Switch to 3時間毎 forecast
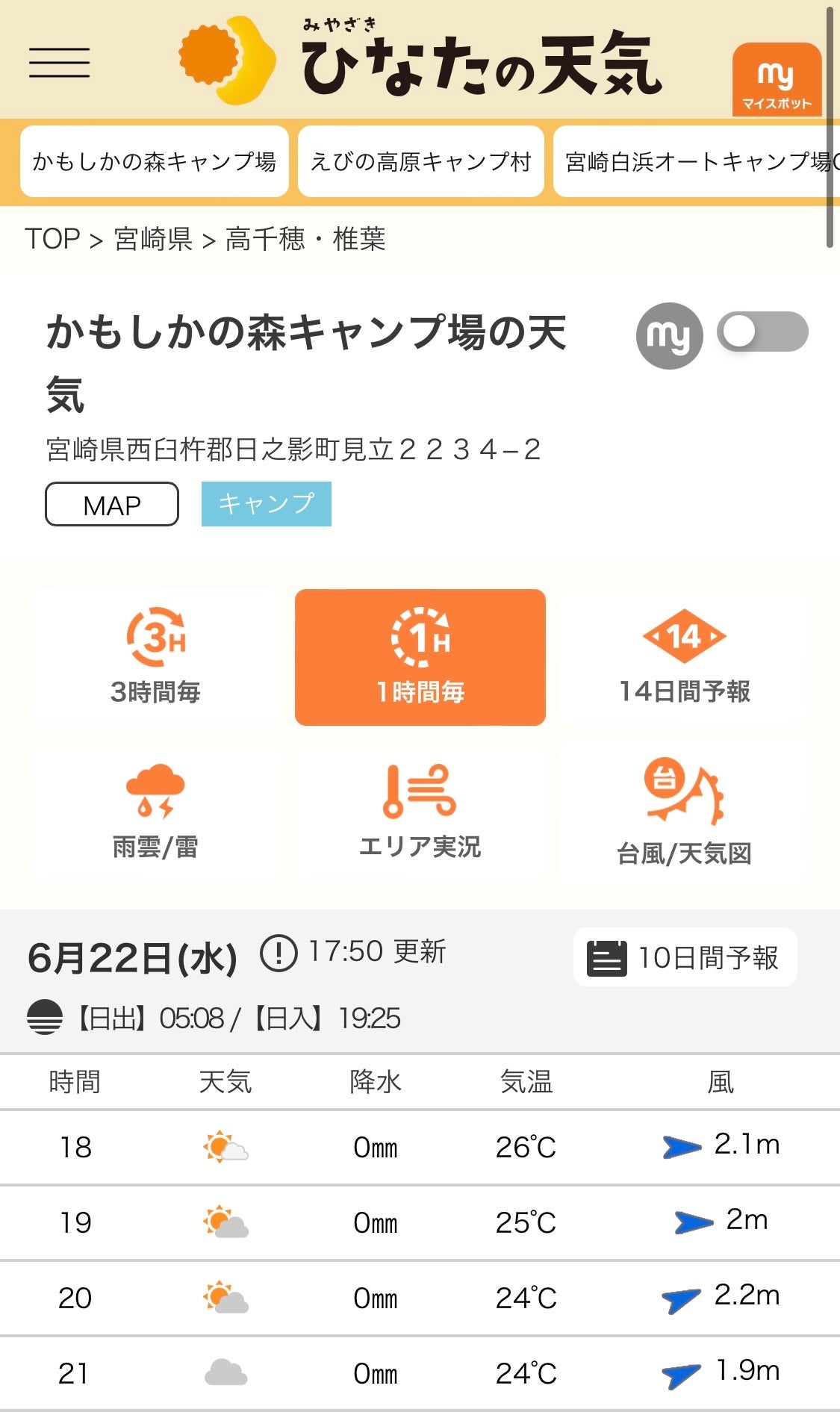Screen dimensions: 840x1412 pos(155,657)
